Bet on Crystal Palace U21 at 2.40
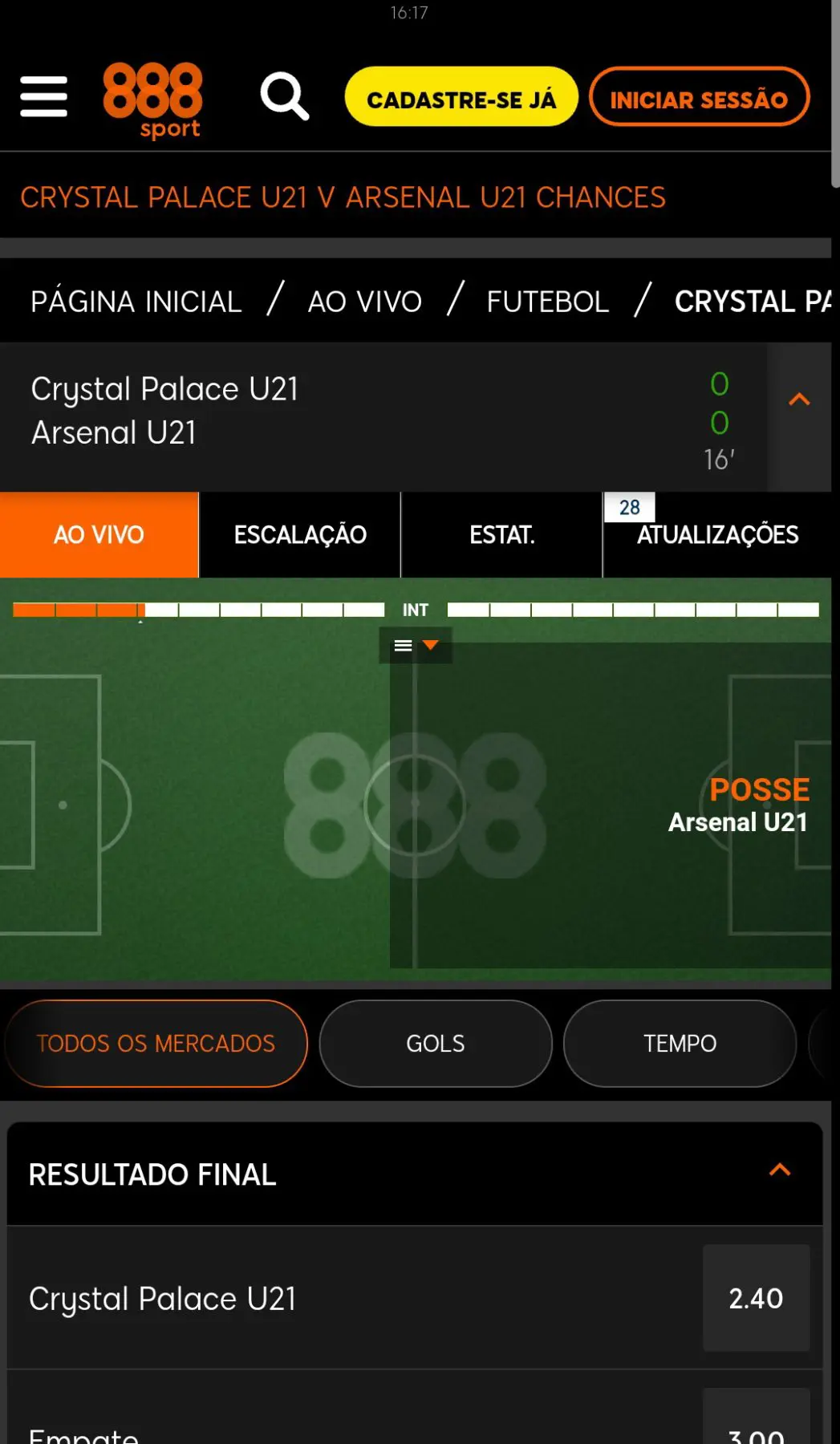This screenshot has height=1444, width=840. point(756,1298)
